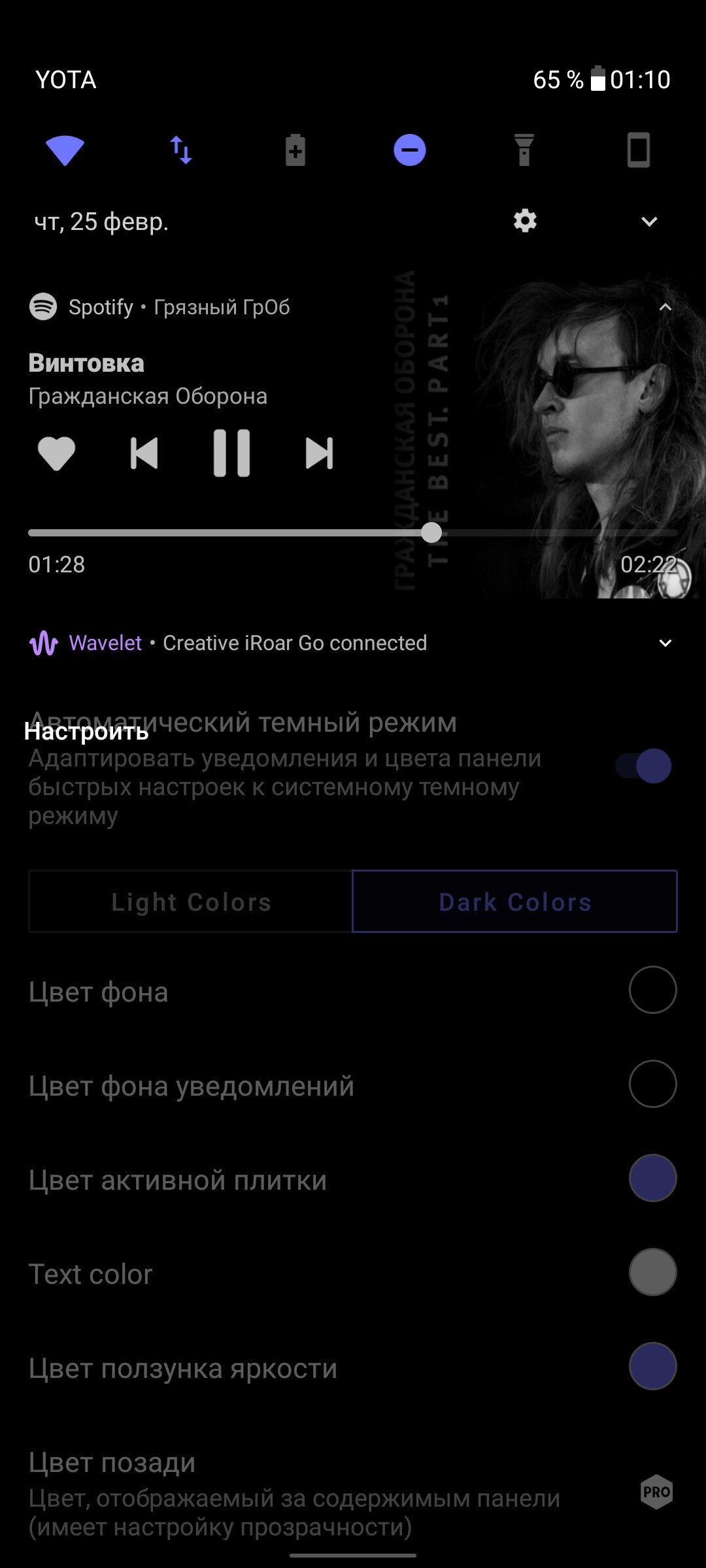Disable the Do Not Disturb tile
706x1568 pixels.
click(410, 150)
